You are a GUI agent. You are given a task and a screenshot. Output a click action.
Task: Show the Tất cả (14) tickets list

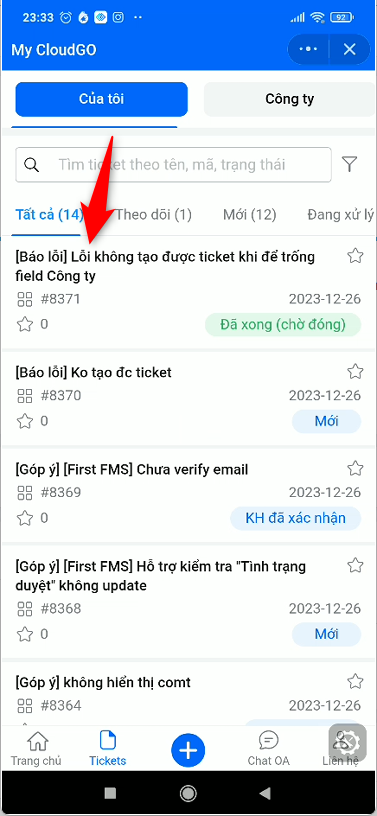tap(49, 214)
